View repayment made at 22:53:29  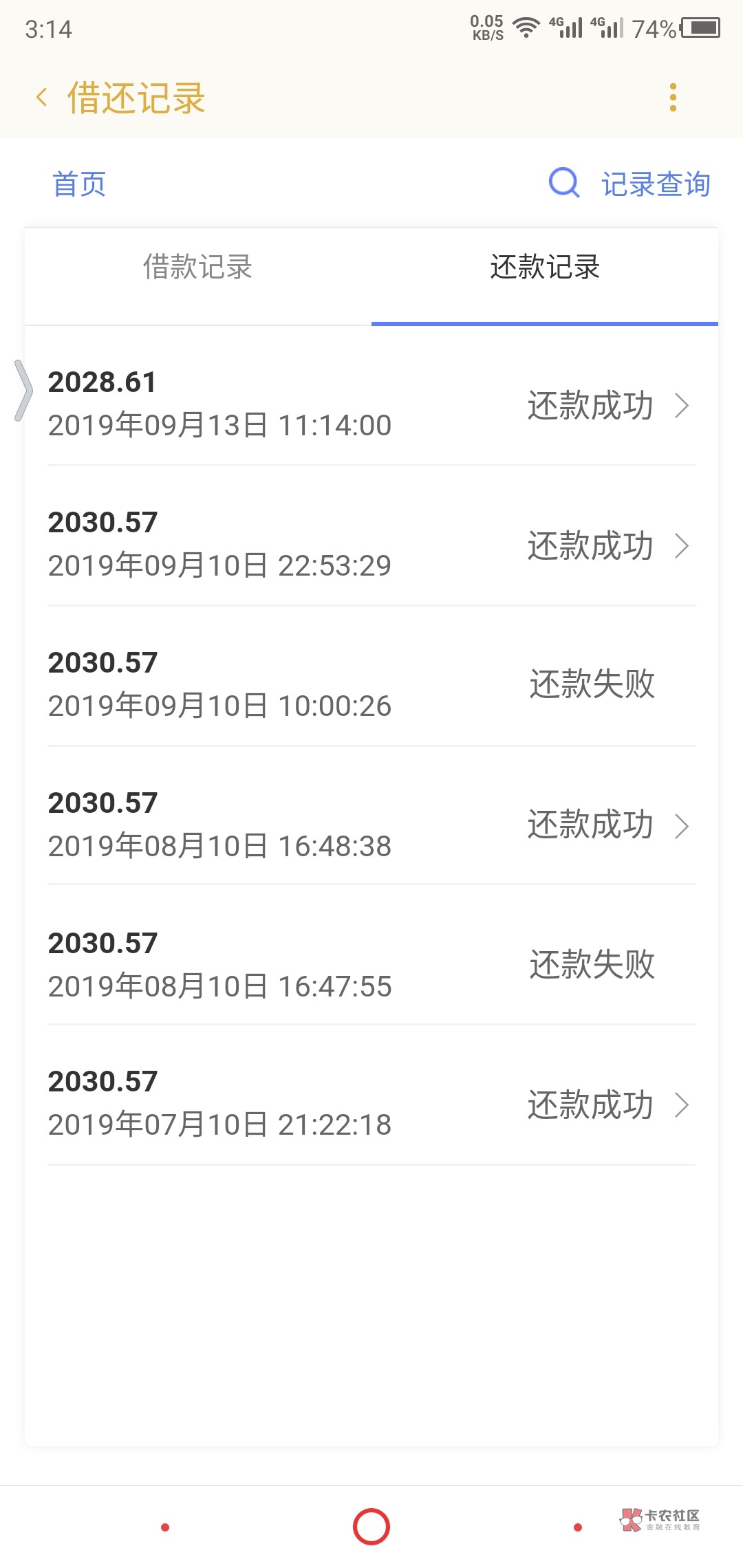(x=371, y=544)
